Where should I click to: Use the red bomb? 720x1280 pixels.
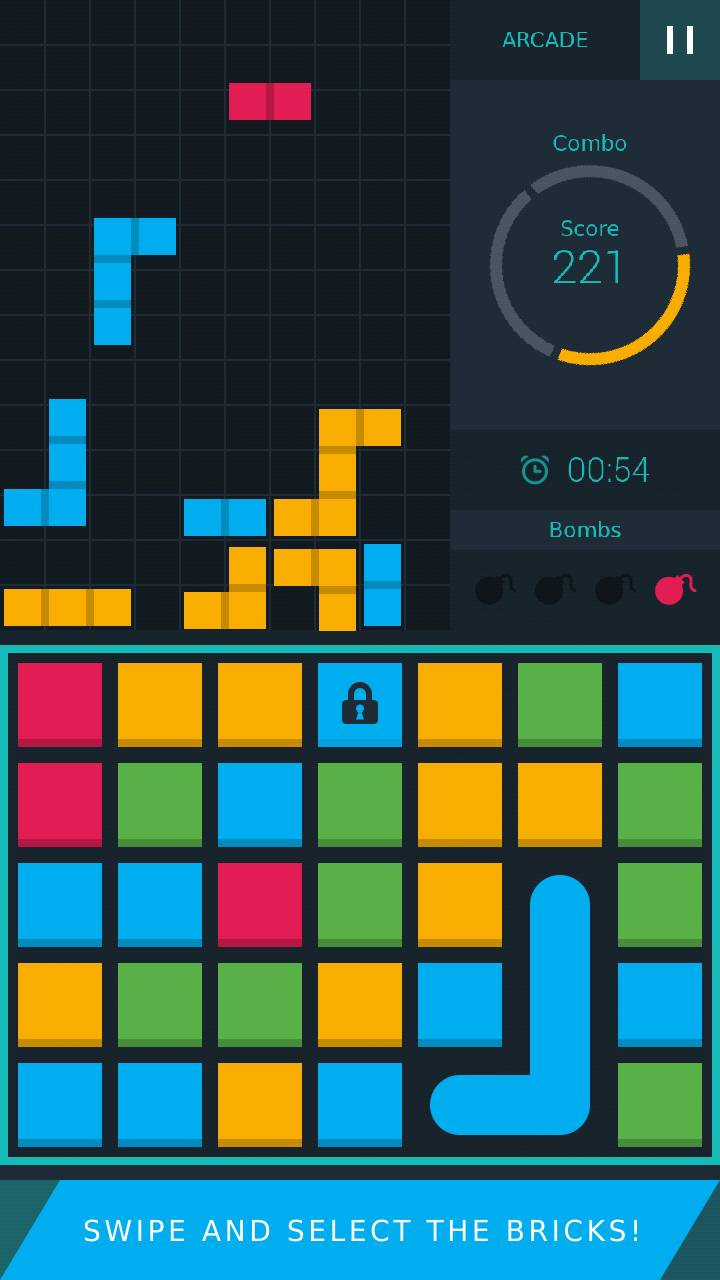[674, 589]
